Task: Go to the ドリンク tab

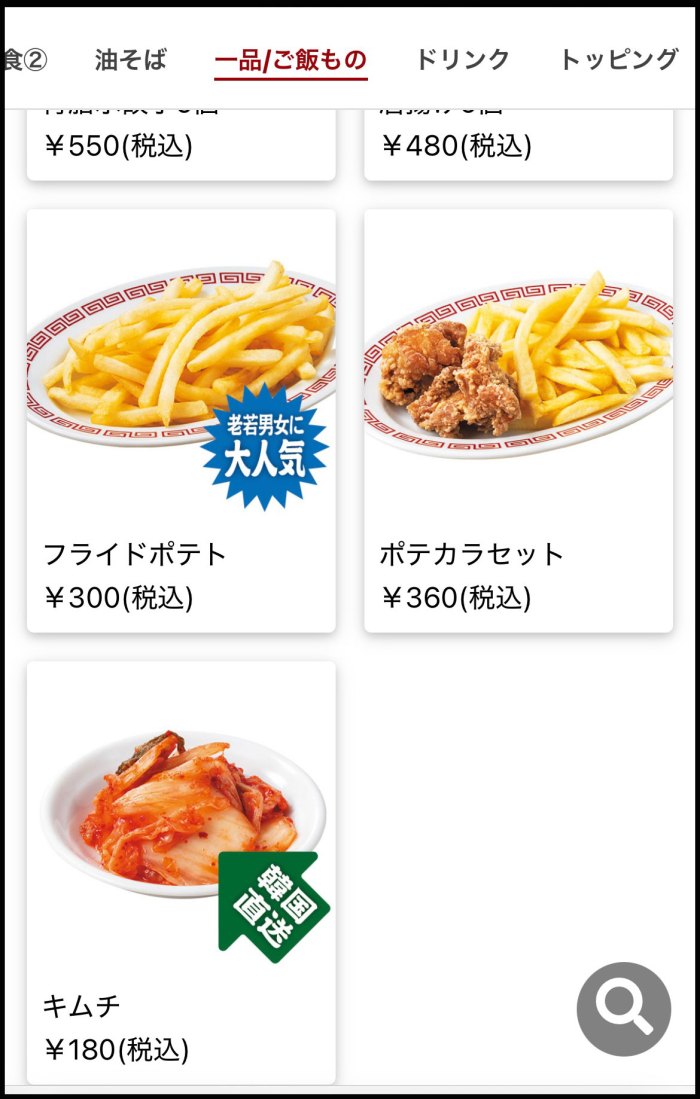Action: pos(462,60)
